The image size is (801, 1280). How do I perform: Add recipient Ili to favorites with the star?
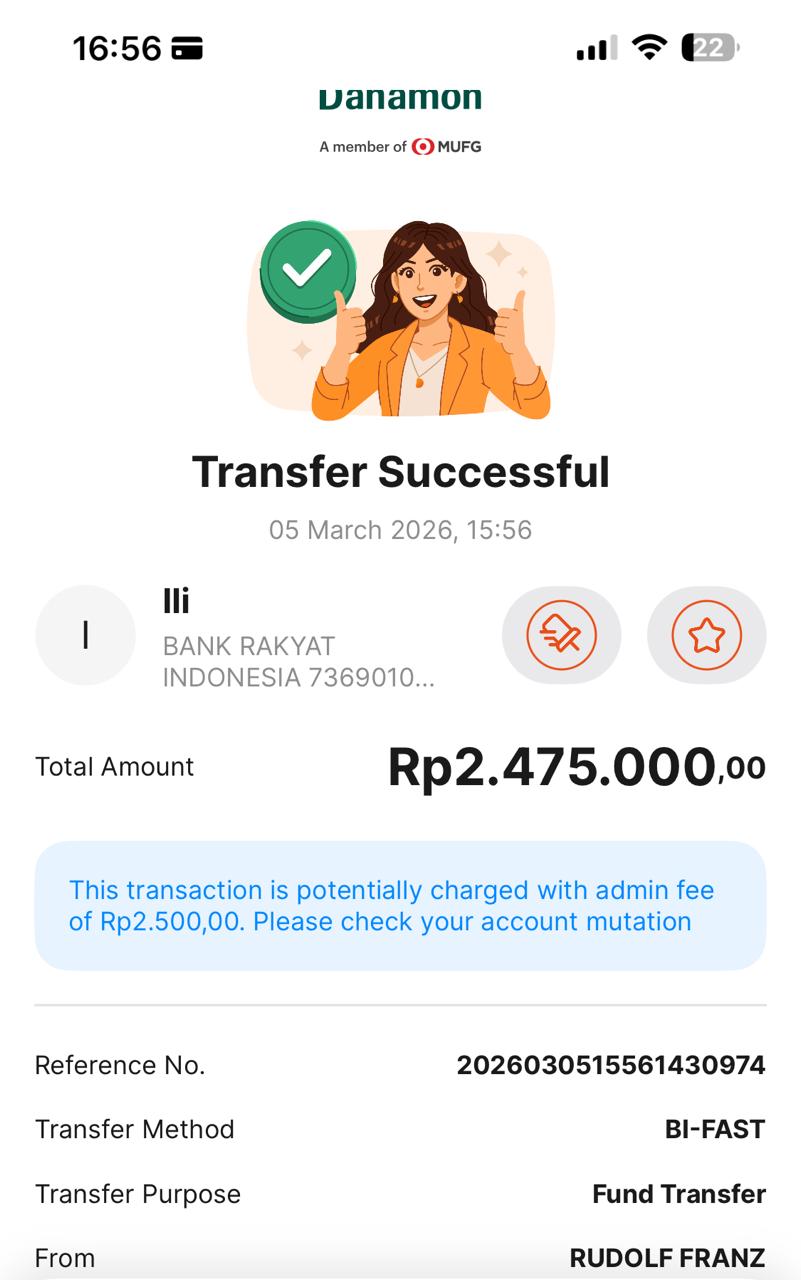pos(706,635)
